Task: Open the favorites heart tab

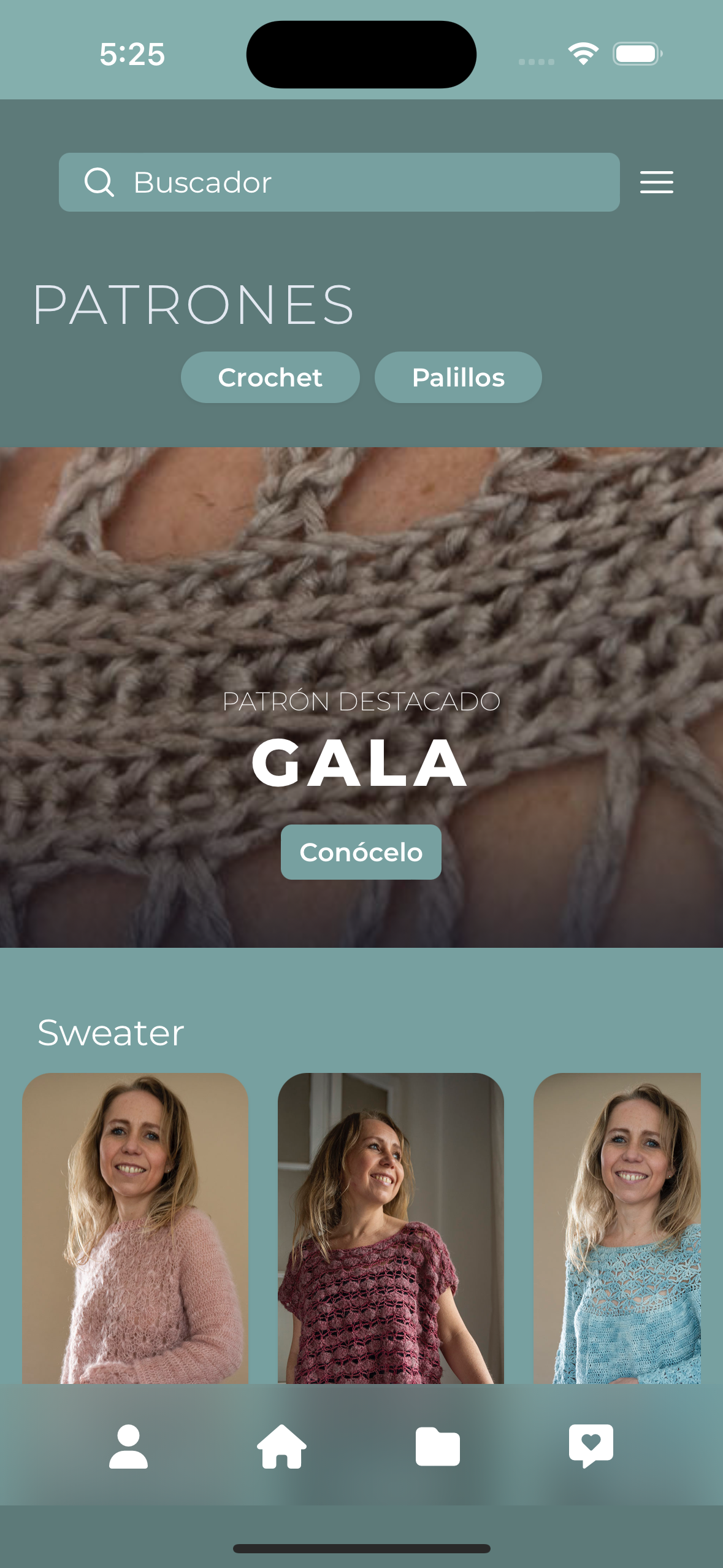Action: 591,1445
